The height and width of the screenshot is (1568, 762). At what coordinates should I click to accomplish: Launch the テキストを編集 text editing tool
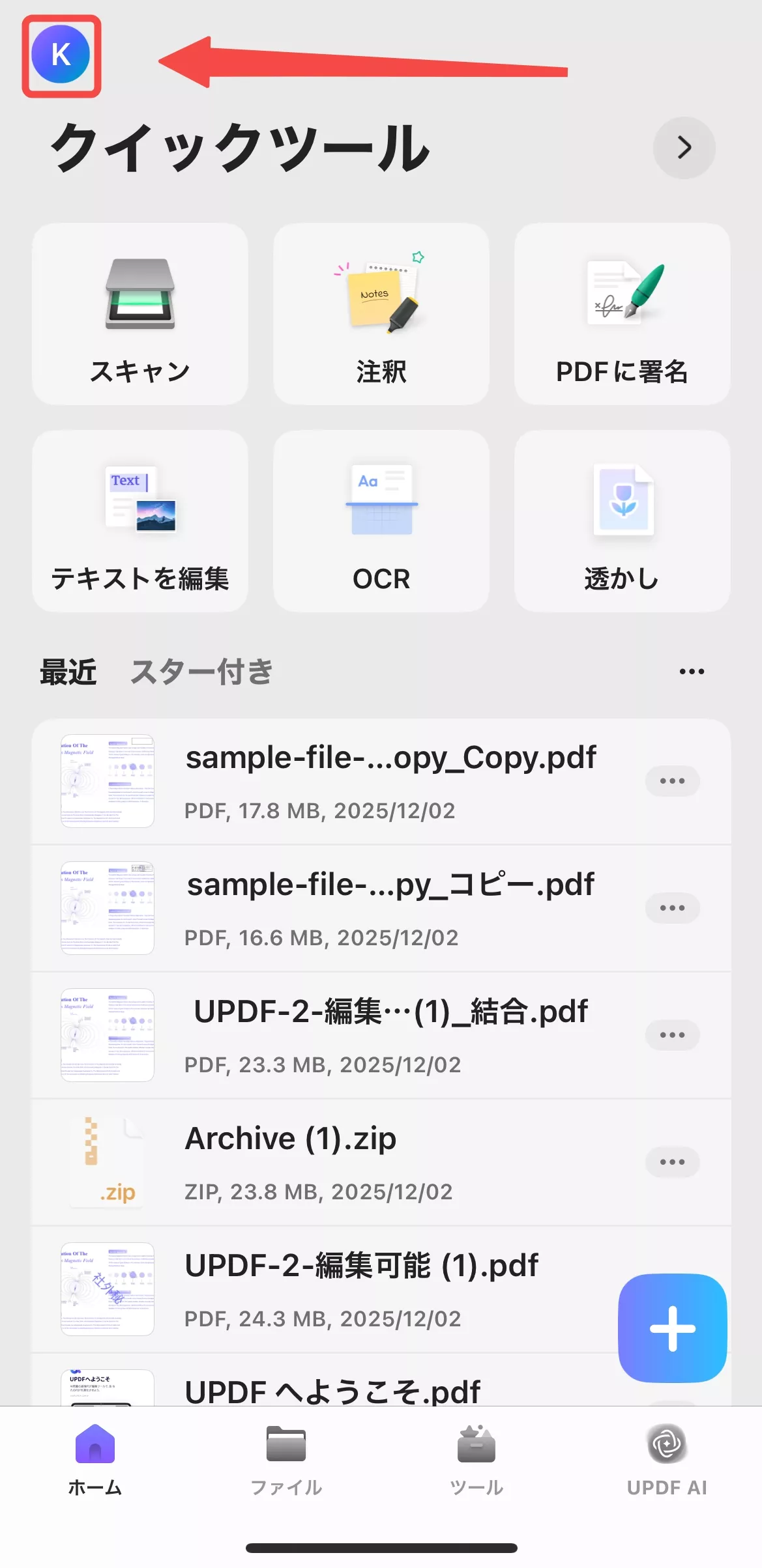pos(140,521)
